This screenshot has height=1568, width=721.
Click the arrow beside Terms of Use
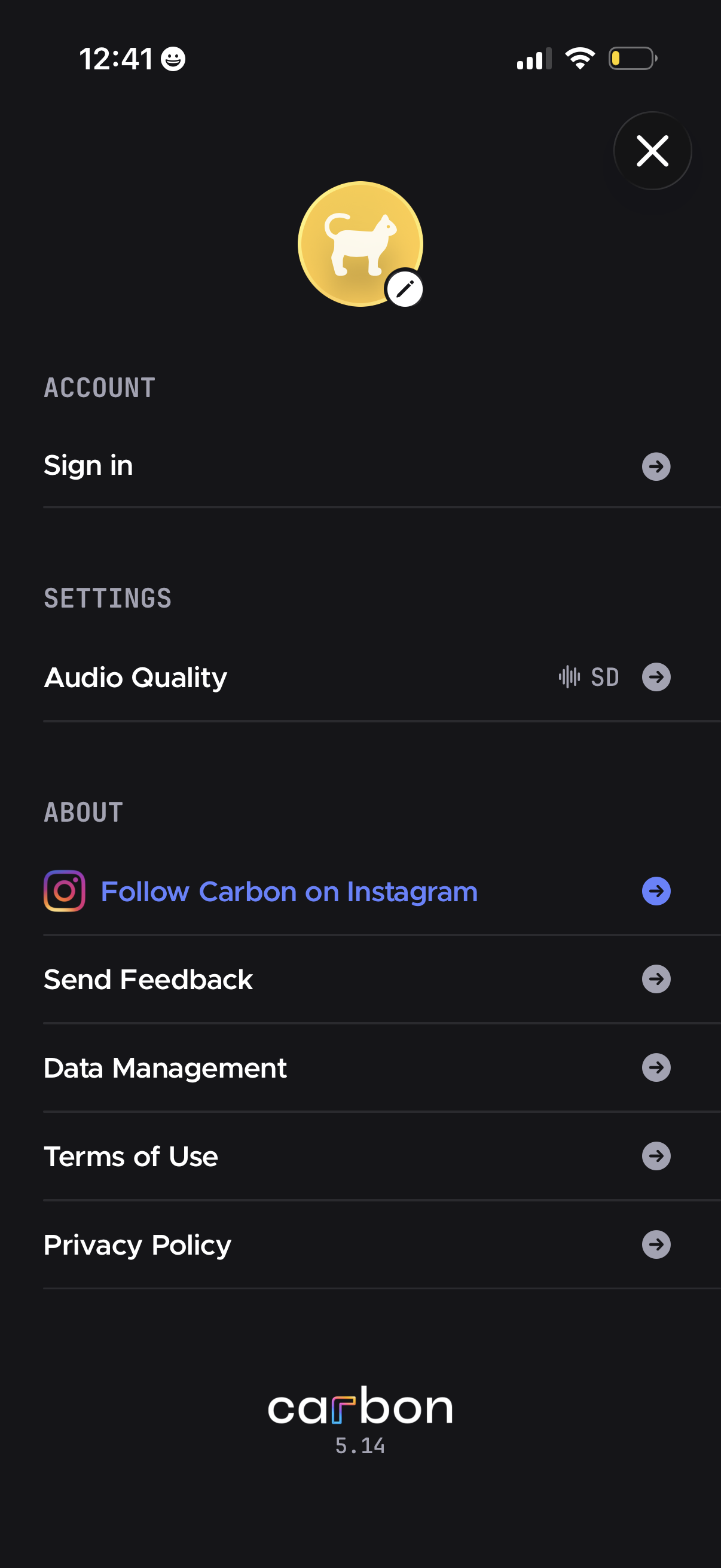click(655, 1156)
